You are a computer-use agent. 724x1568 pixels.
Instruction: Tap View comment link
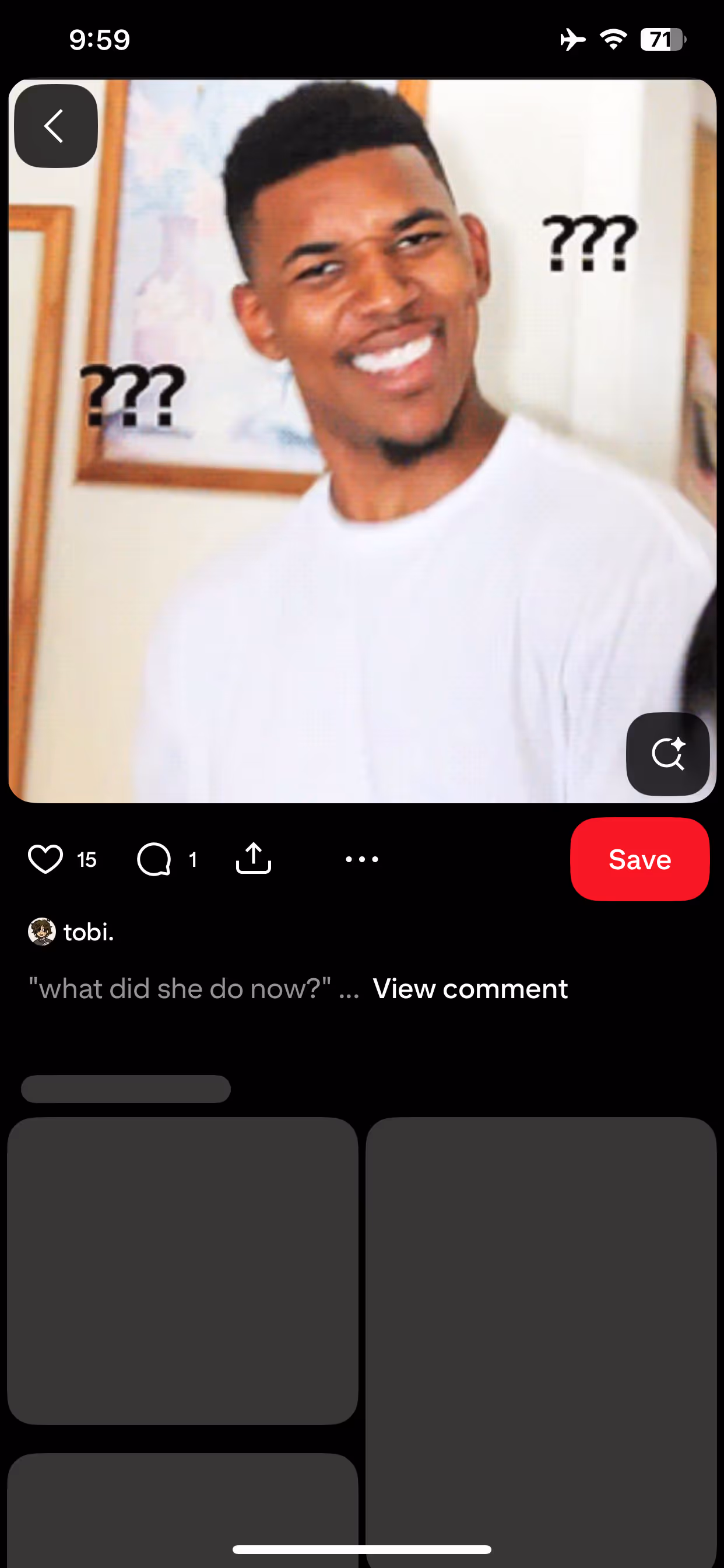click(x=470, y=989)
